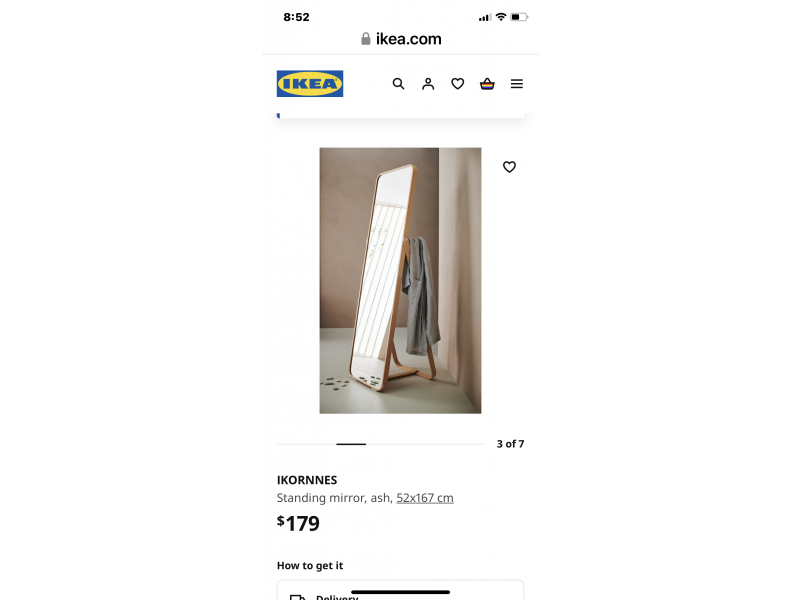Viewport: 800px width, 600px height.
Task: Tap the 52x167 cm size link
Action: click(x=424, y=498)
